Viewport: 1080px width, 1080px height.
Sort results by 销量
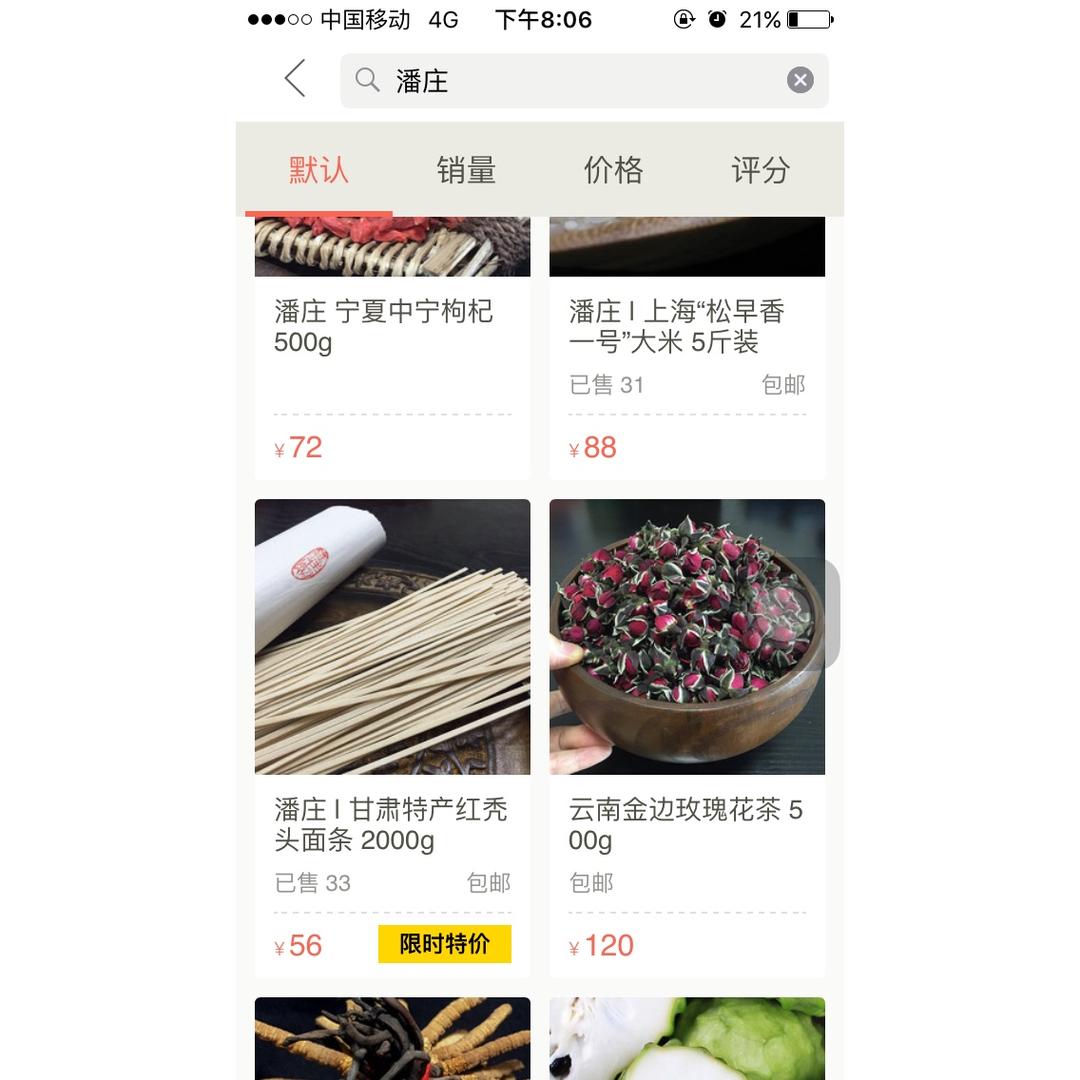tap(466, 170)
